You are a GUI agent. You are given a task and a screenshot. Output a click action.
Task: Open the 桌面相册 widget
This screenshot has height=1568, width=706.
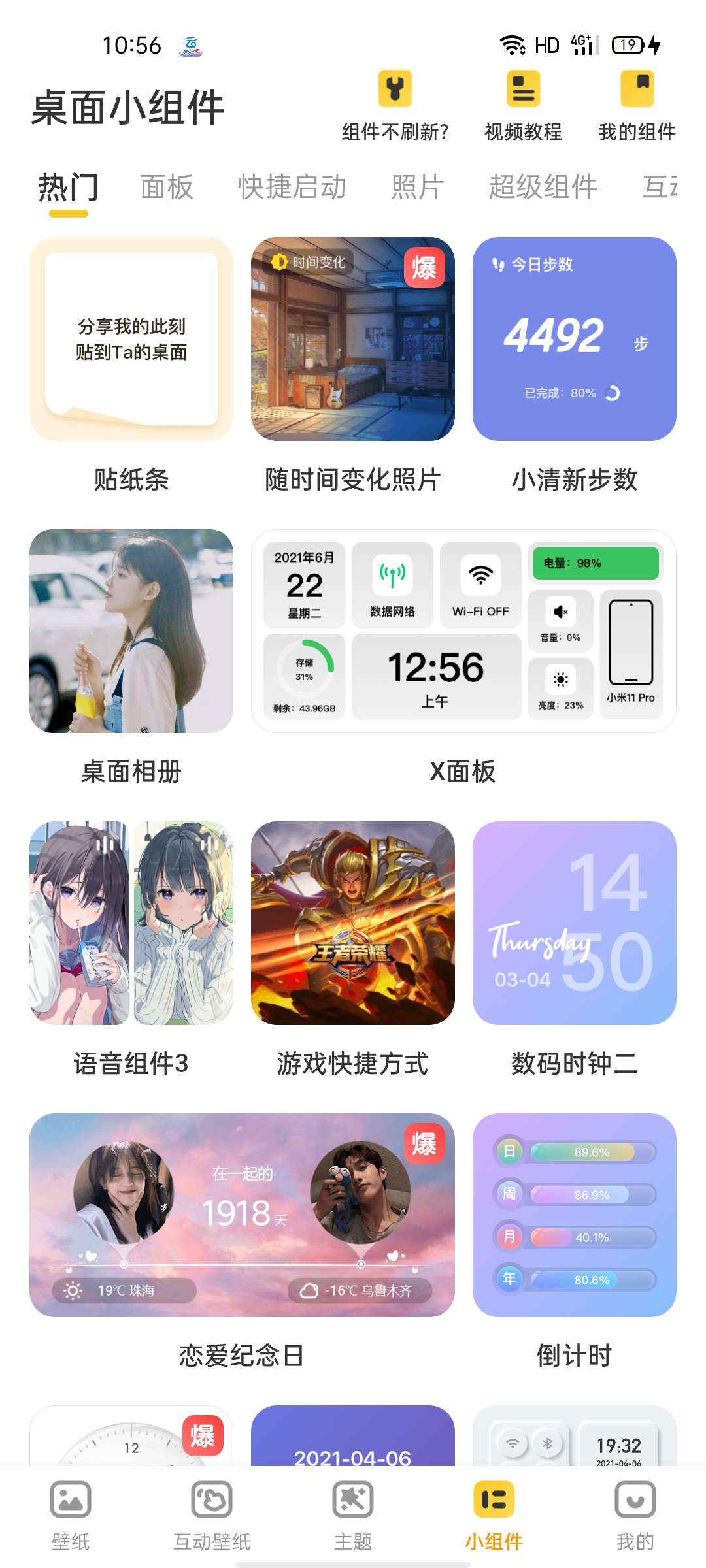pos(131,631)
